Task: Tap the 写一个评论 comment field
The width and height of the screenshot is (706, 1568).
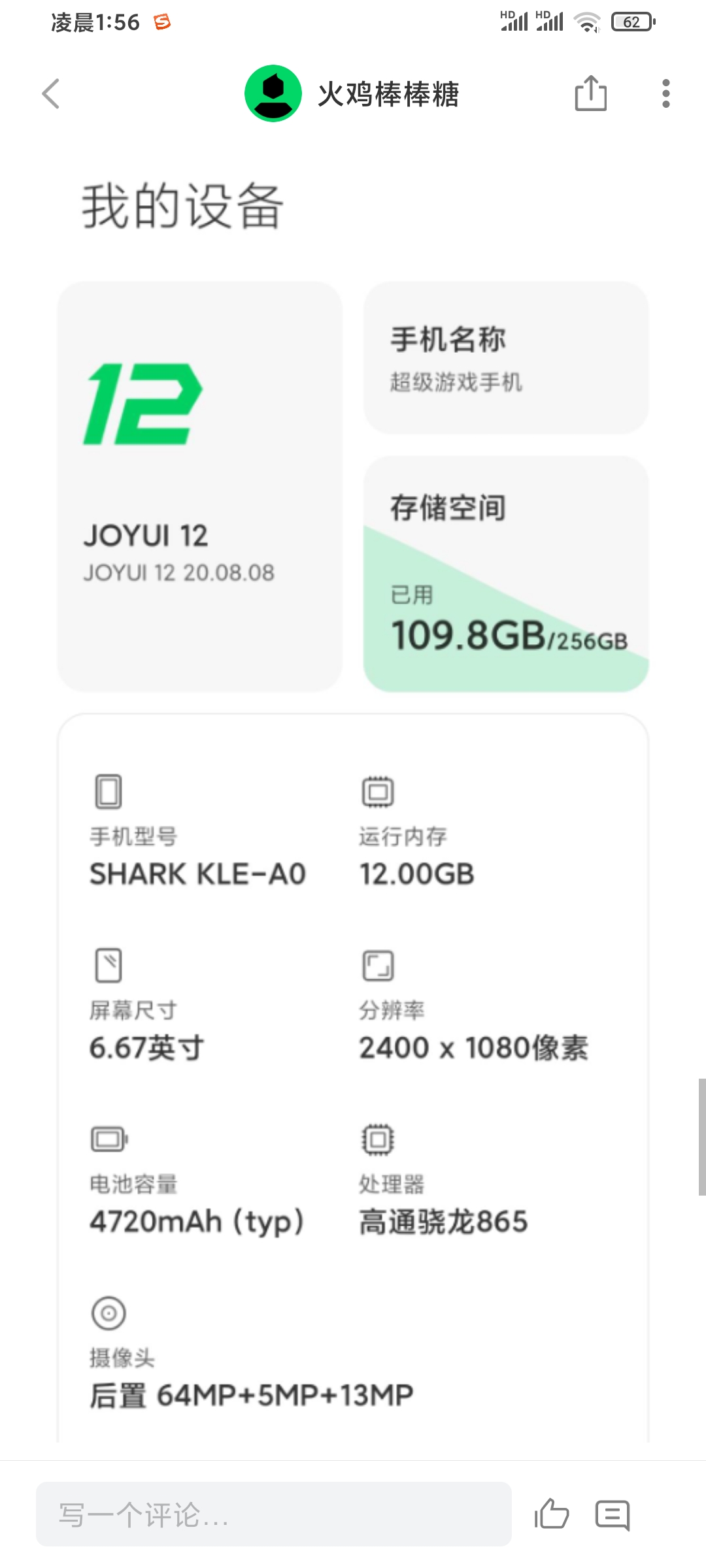Action: (x=274, y=1514)
